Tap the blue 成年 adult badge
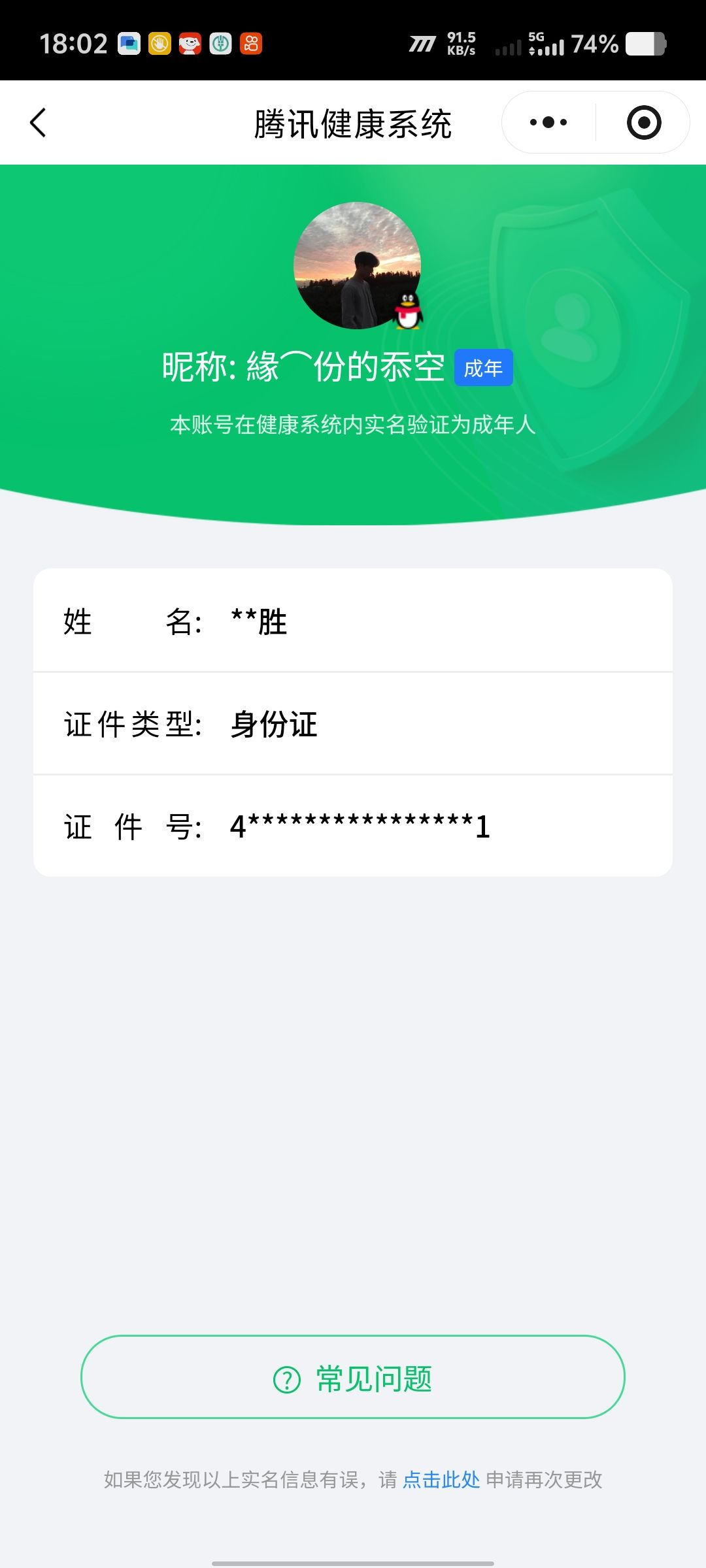This screenshot has height=1568, width=706. tap(482, 368)
